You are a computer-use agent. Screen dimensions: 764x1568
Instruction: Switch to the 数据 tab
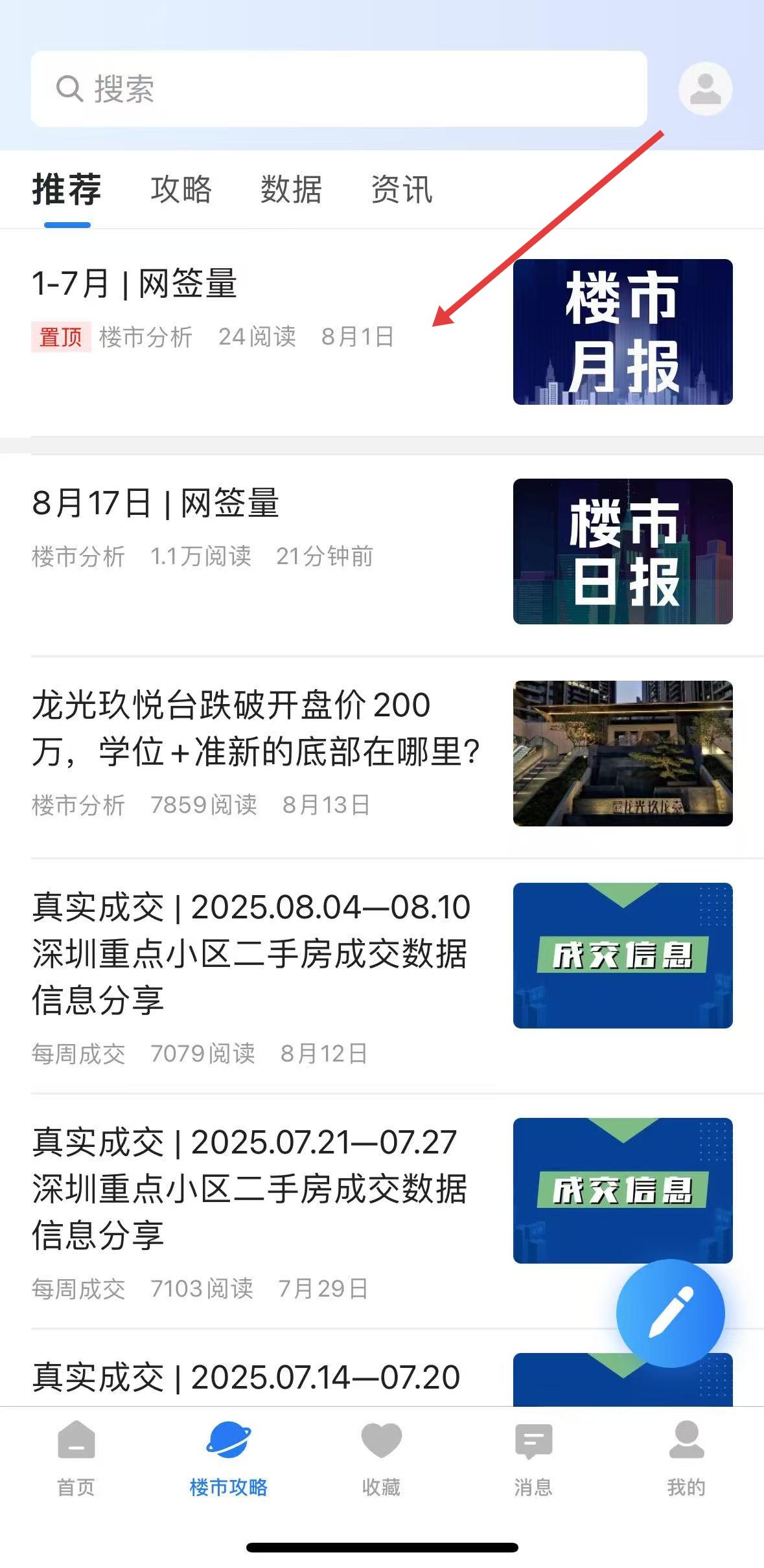291,189
